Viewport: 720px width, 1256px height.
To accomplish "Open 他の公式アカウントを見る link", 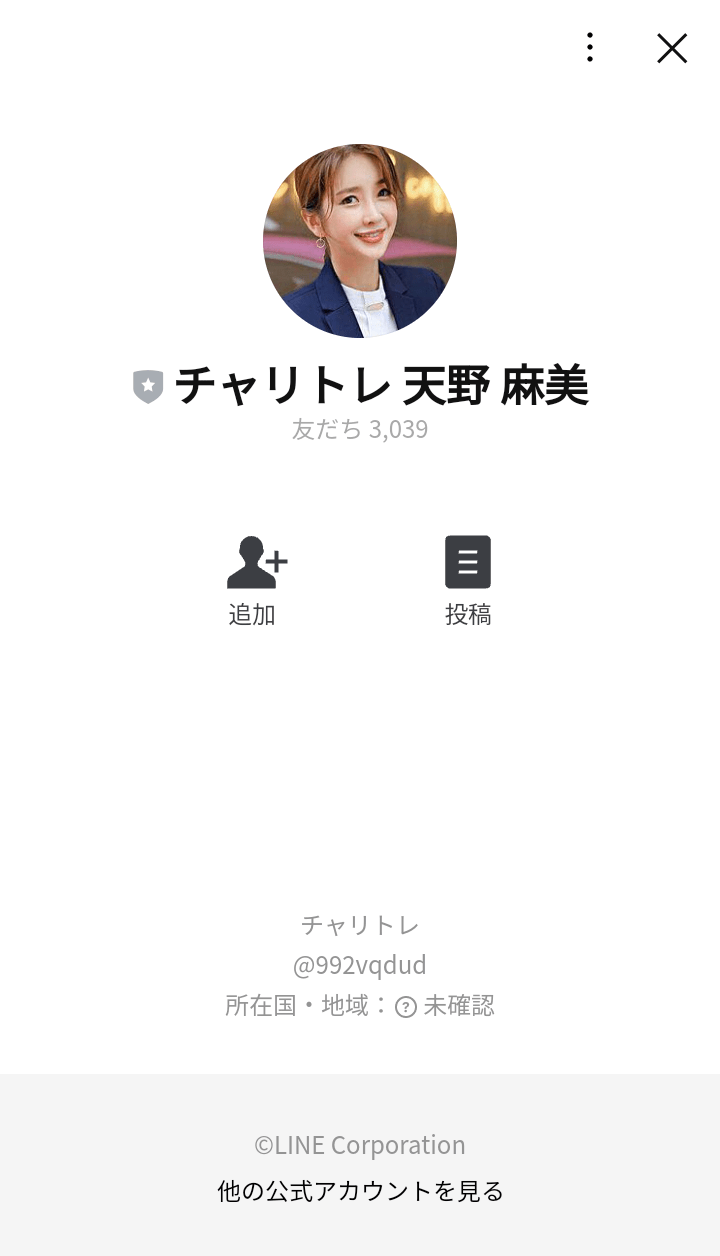I will point(360,1191).
